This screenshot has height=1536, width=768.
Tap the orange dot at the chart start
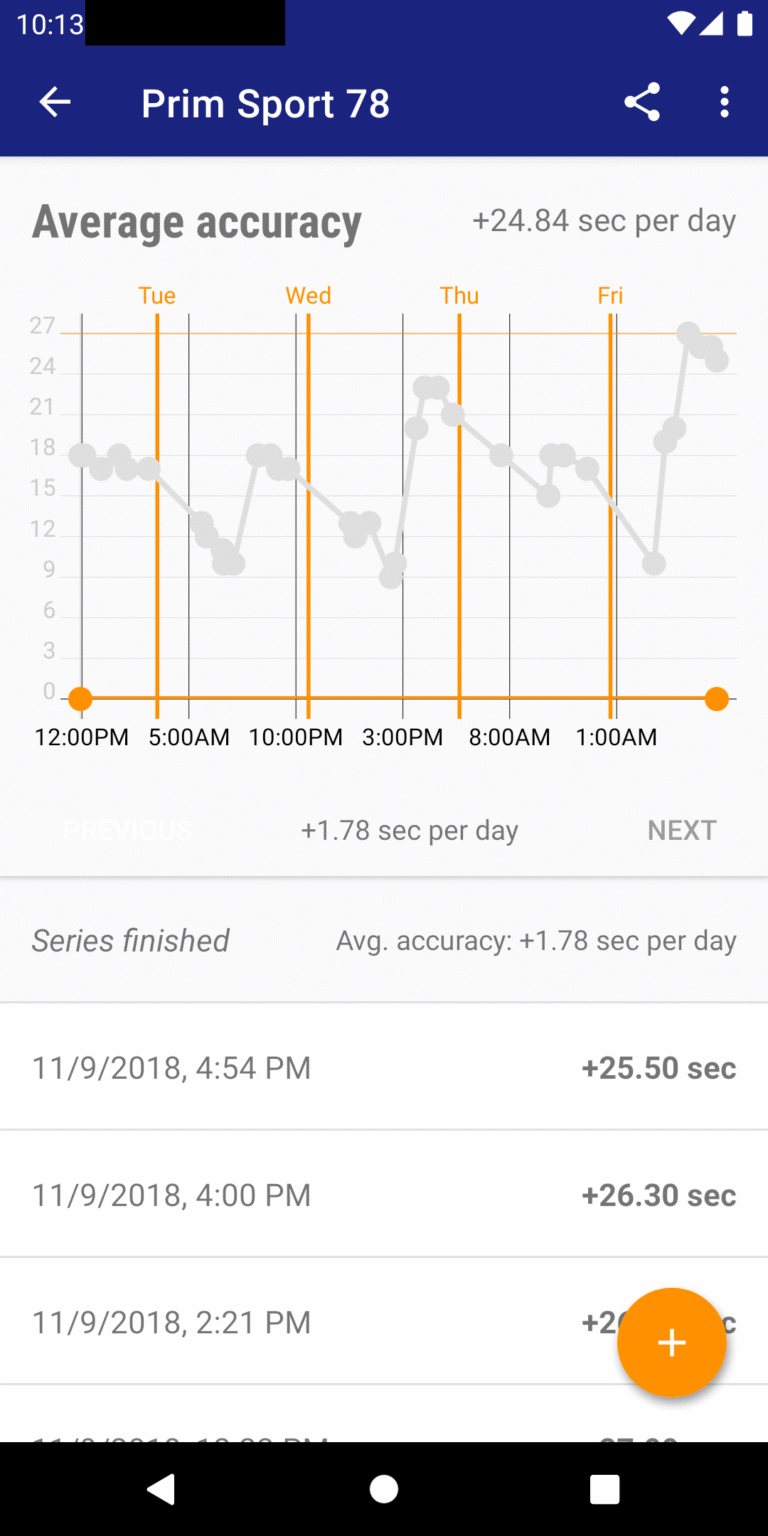click(80, 698)
